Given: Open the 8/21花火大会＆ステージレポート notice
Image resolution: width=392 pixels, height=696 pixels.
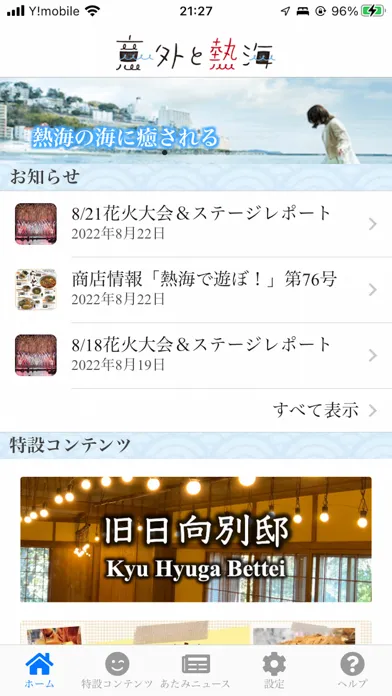Looking at the screenshot, I should pyautogui.click(x=196, y=224).
